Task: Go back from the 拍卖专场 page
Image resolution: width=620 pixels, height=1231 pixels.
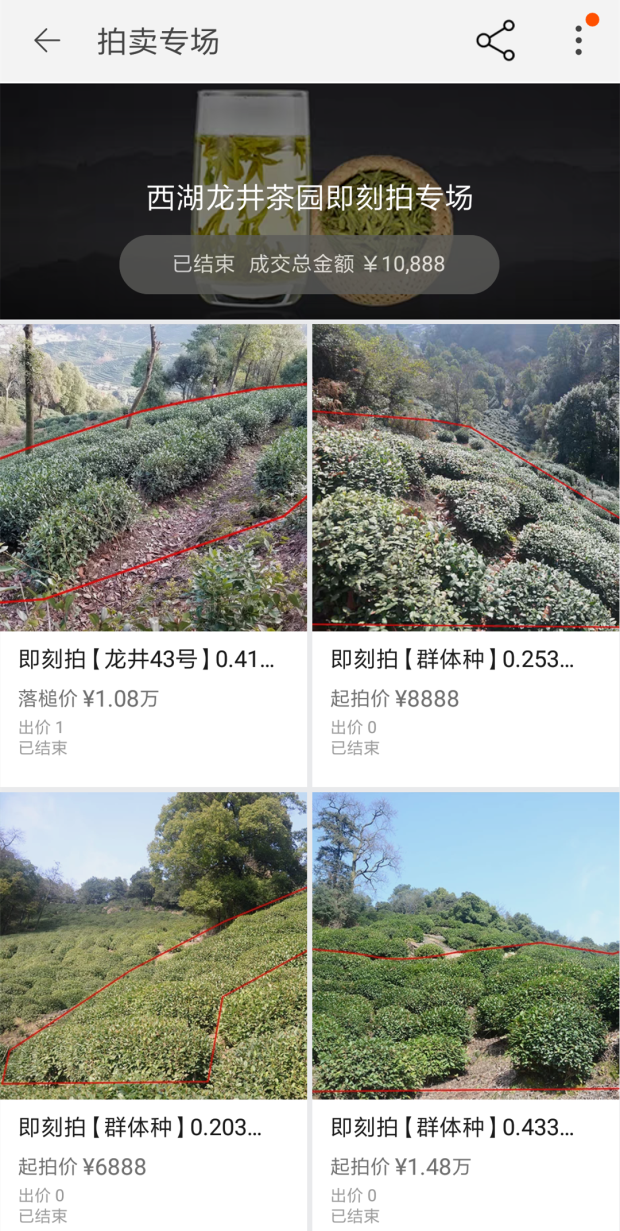Action: [x=47, y=41]
